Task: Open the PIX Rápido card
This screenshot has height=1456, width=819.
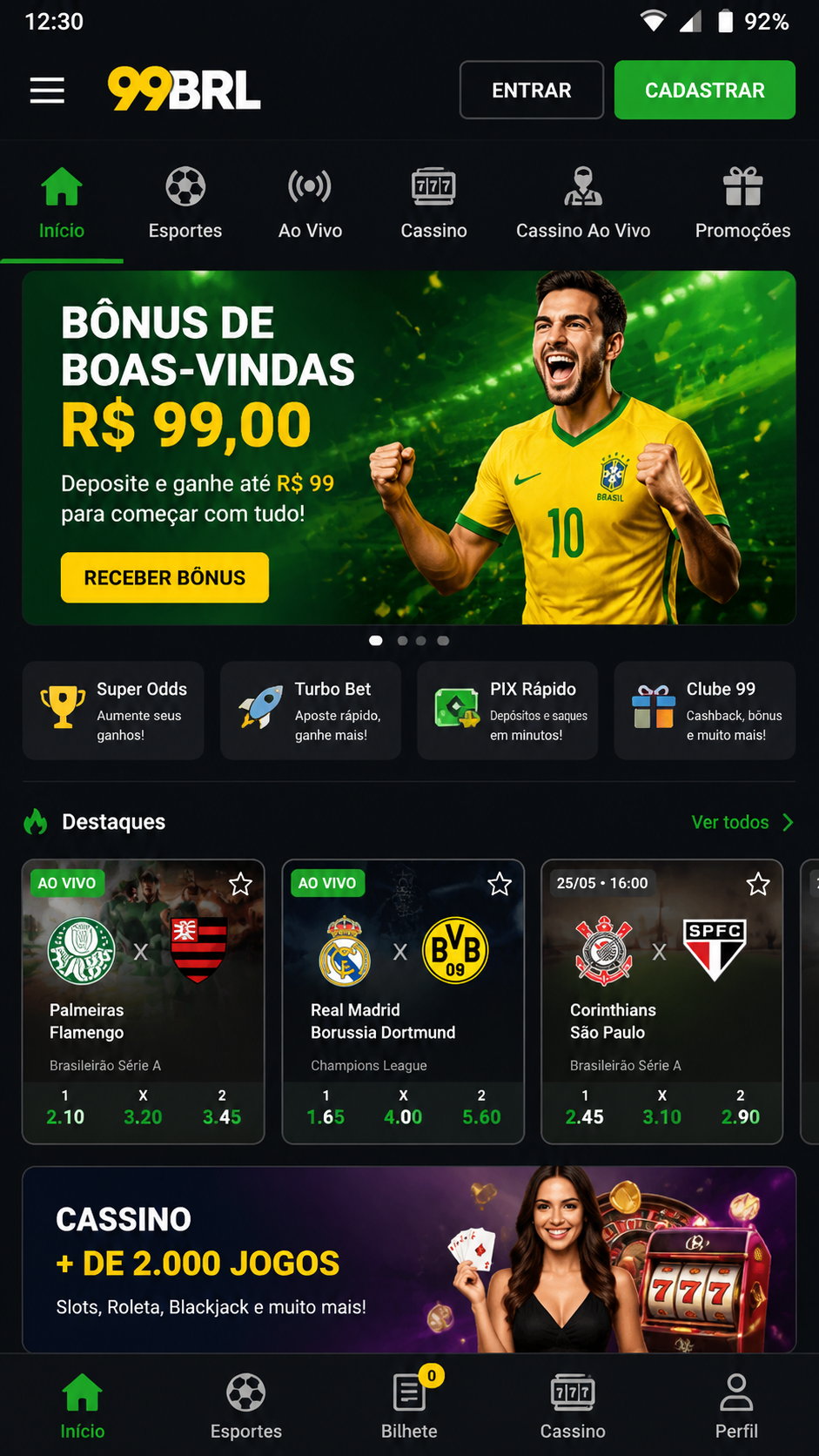Action: coord(507,711)
